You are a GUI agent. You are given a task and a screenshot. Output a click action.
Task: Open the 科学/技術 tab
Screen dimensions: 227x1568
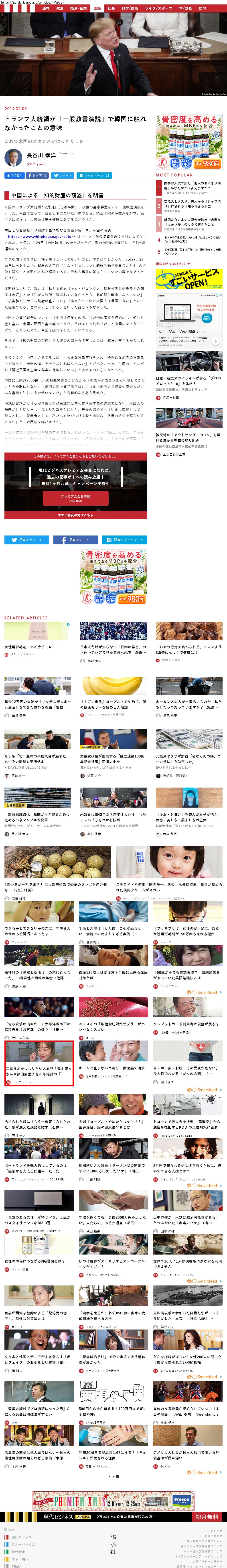(130, 8)
